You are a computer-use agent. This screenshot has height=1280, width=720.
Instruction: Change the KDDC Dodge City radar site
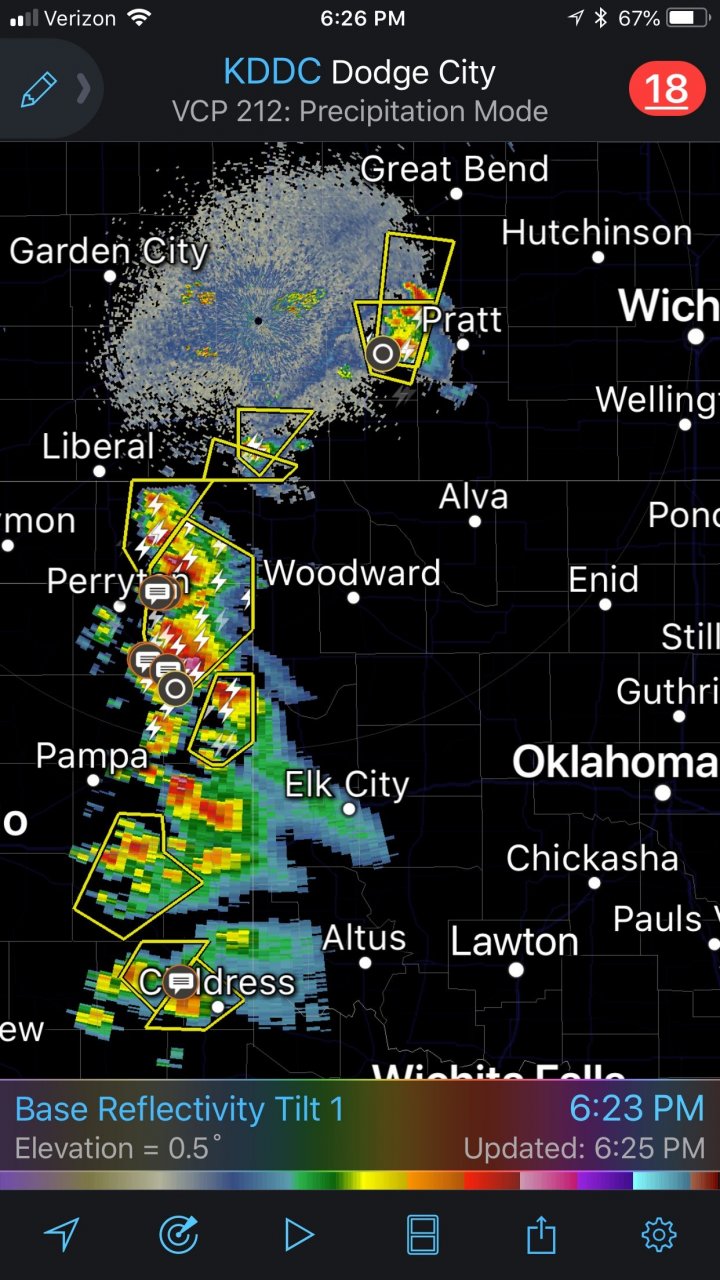(359, 73)
